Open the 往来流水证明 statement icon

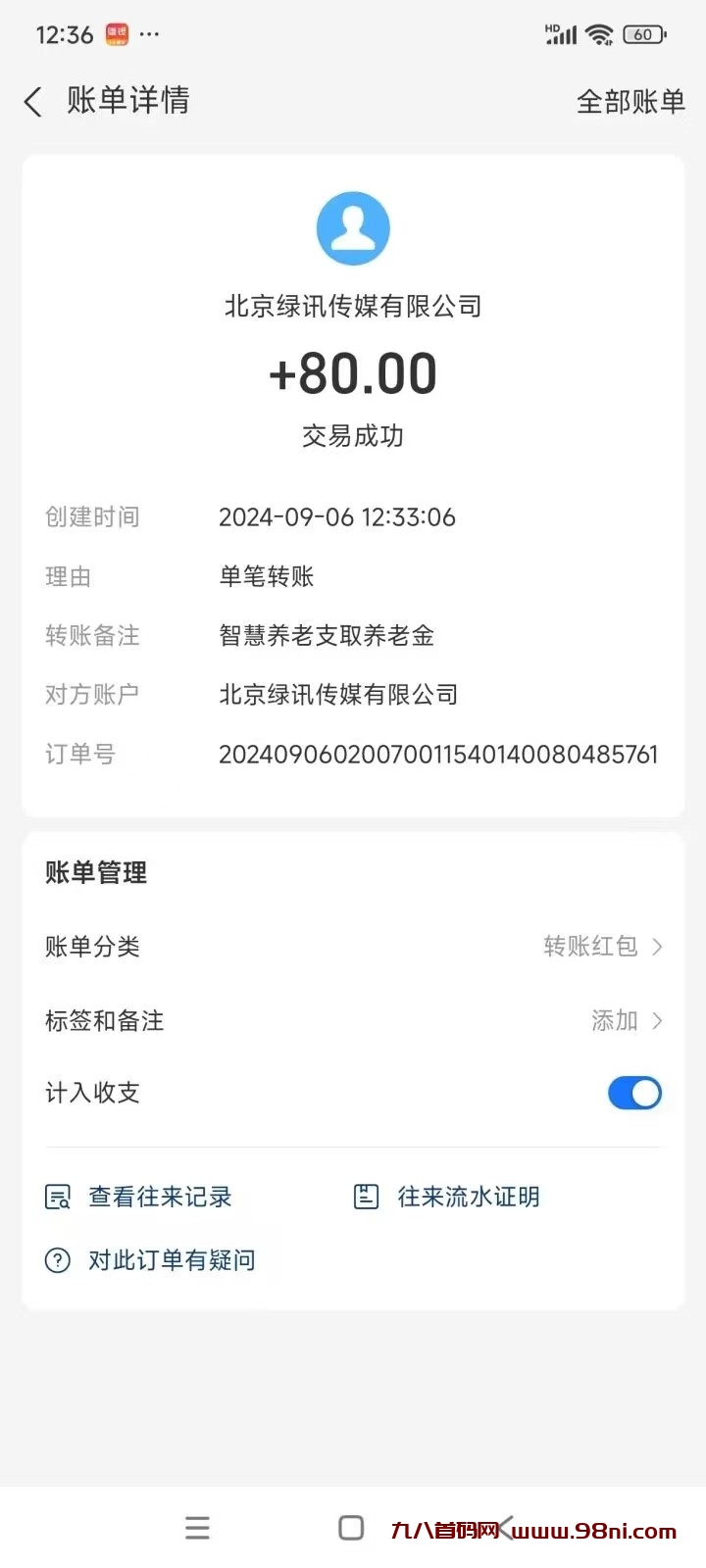tap(365, 1196)
